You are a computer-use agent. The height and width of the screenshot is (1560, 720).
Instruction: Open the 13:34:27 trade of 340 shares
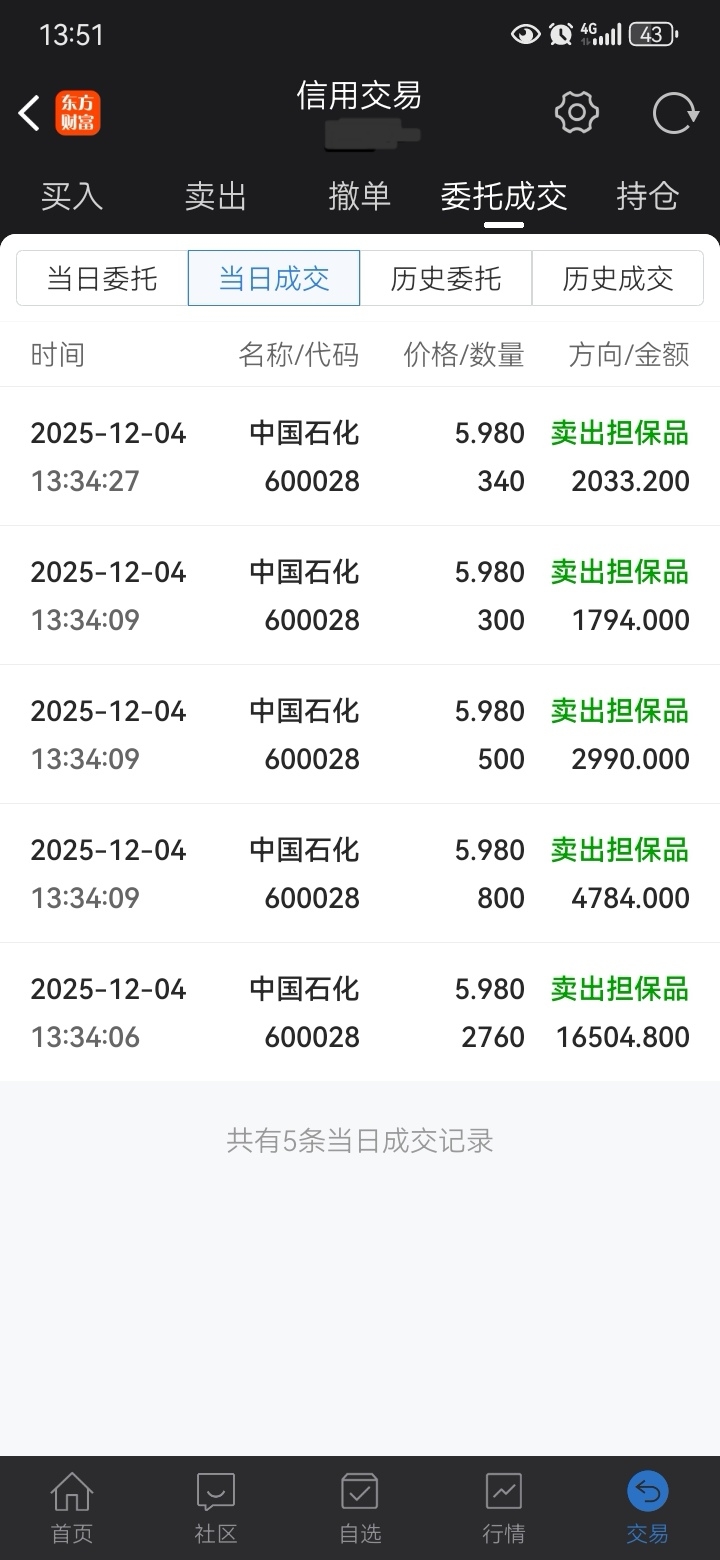click(360, 457)
